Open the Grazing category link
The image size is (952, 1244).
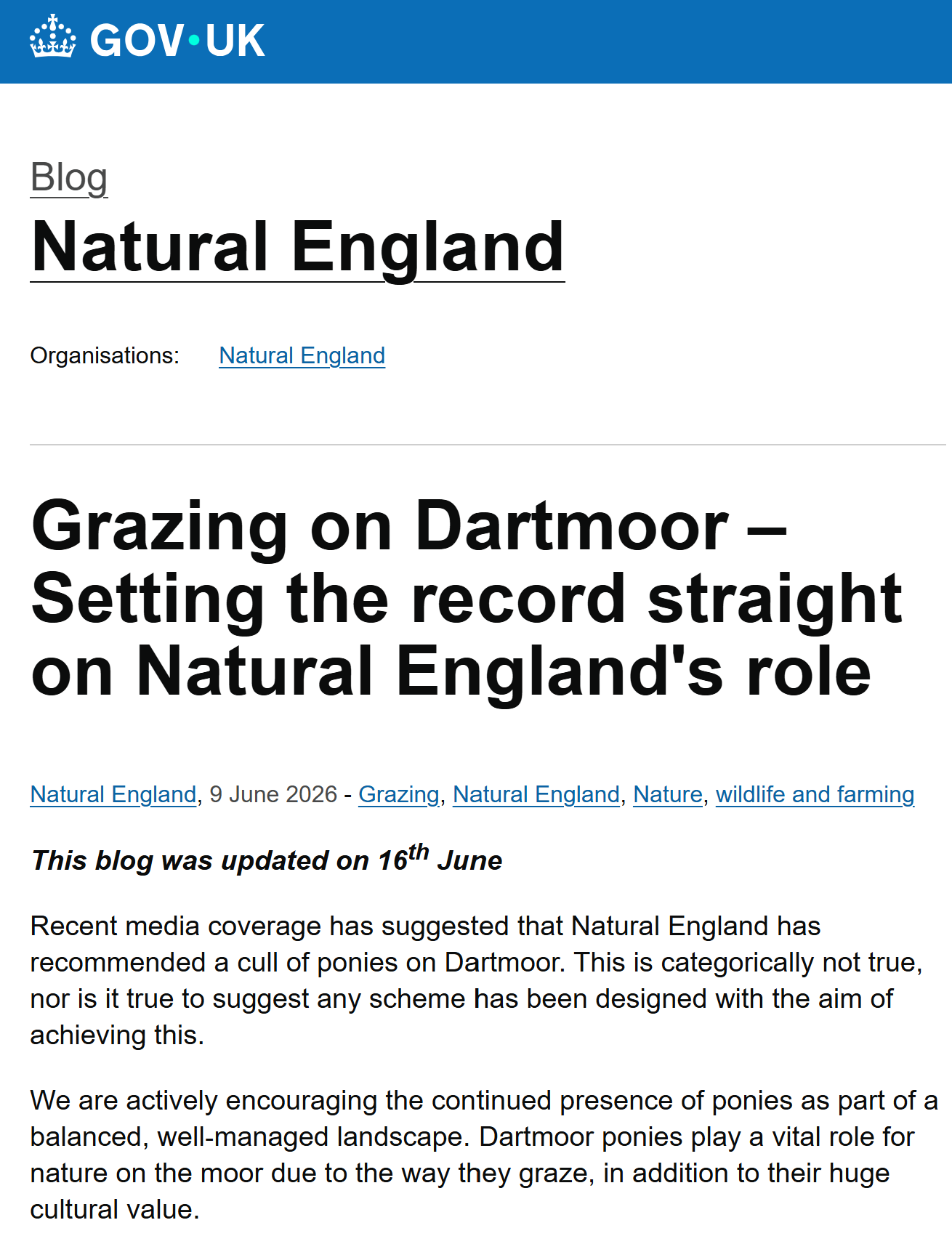(399, 794)
